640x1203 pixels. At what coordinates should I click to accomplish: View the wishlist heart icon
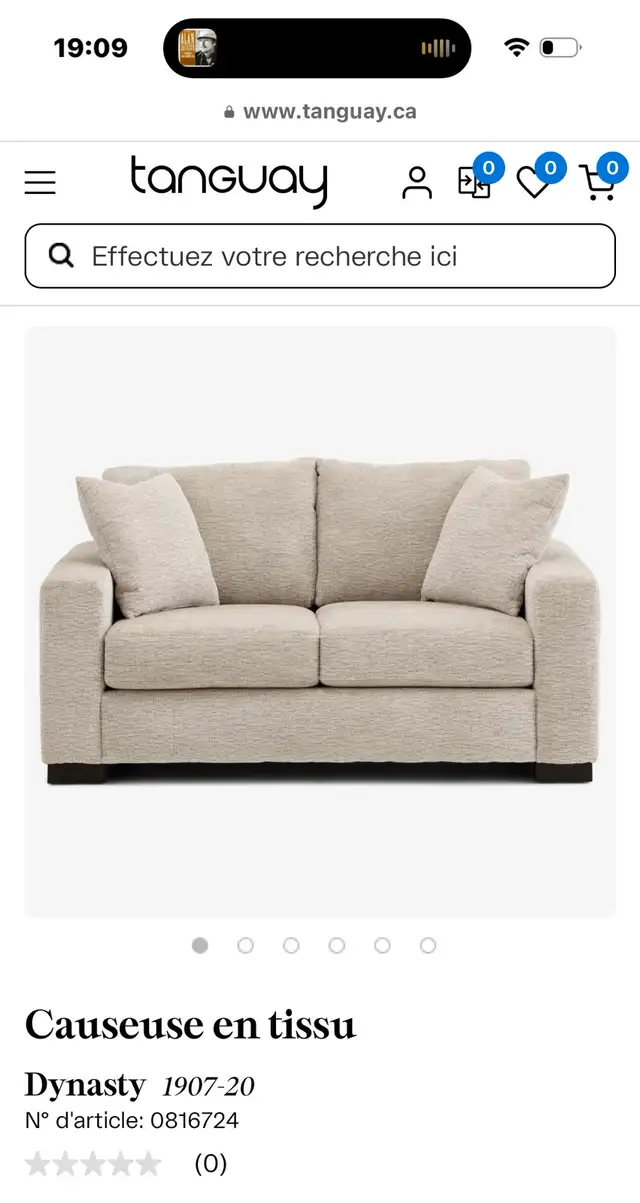coord(534,183)
